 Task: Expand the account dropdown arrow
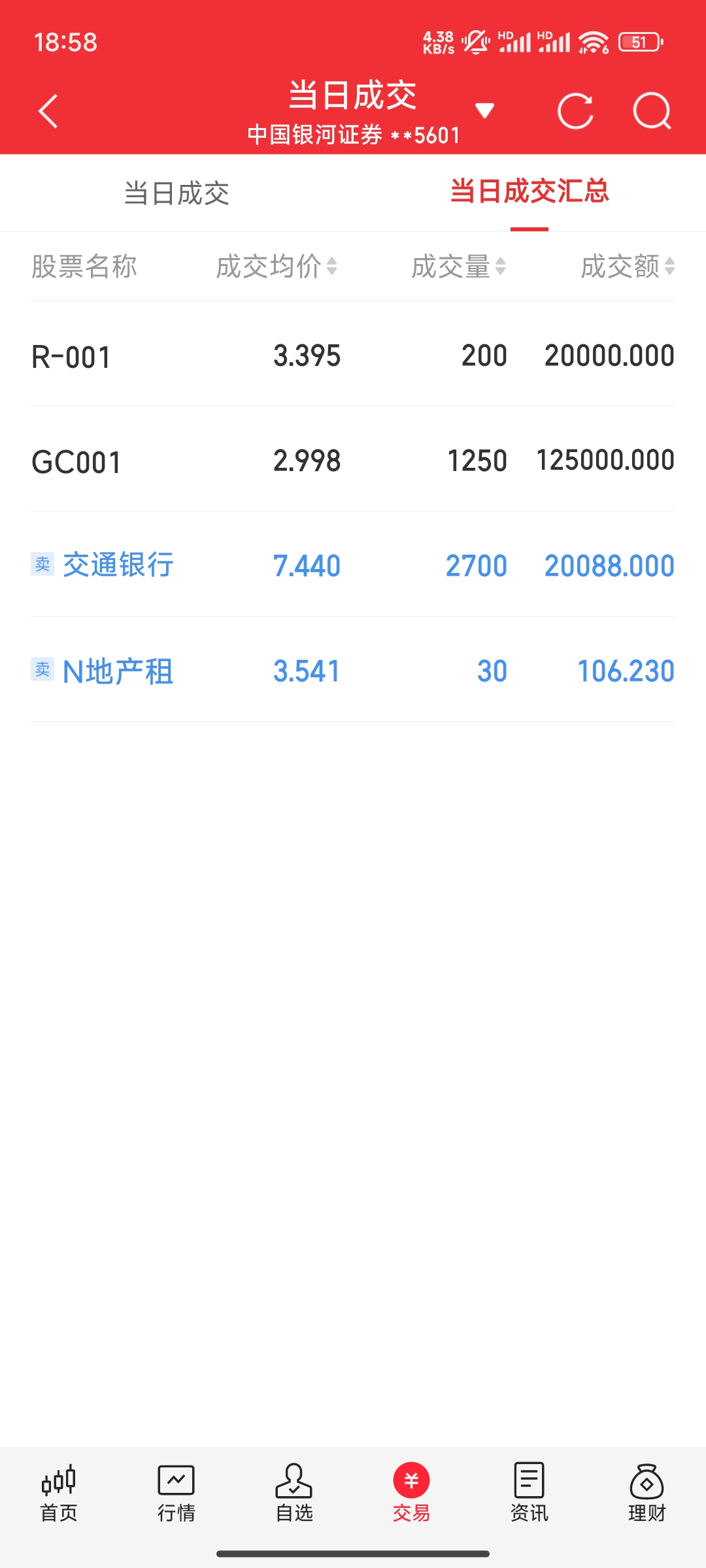[x=484, y=111]
